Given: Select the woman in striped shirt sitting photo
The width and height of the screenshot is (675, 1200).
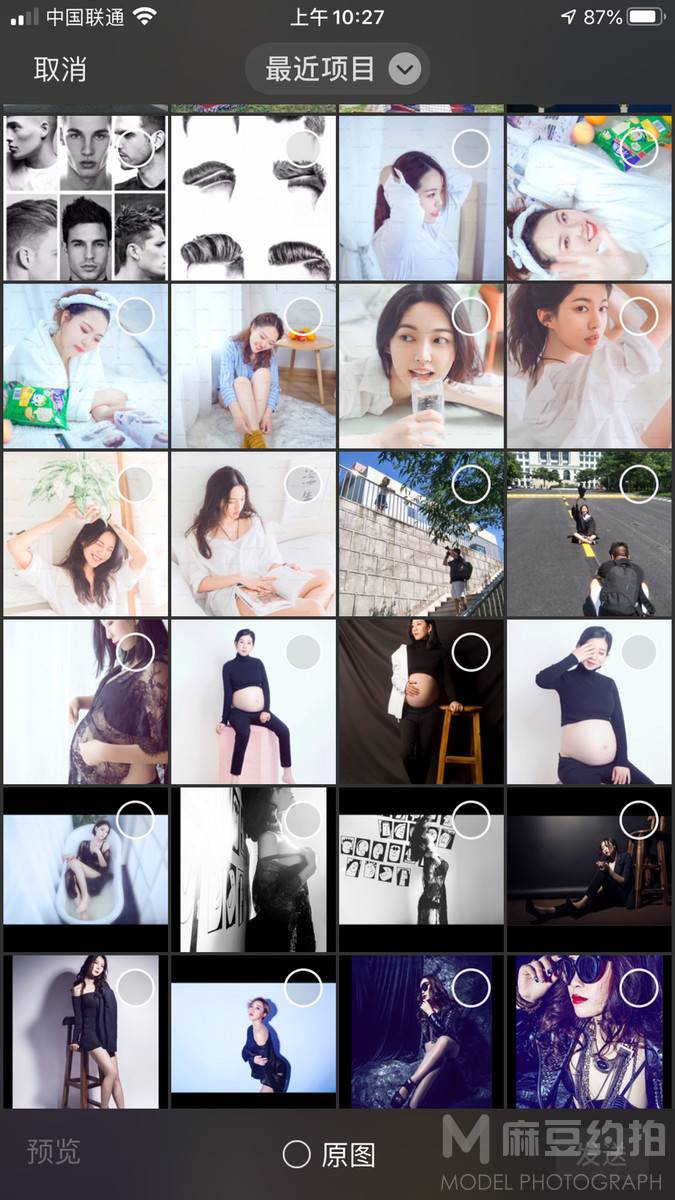Looking at the screenshot, I should pyautogui.click(x=303, y=317).
